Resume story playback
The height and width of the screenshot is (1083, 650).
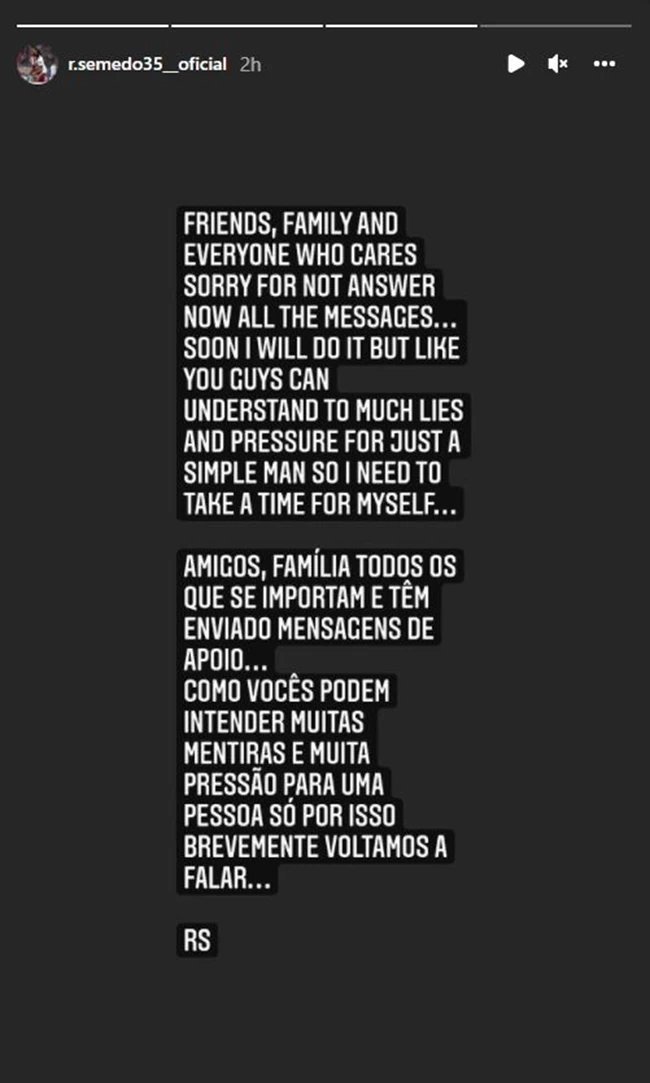click(x=515, y=64)
